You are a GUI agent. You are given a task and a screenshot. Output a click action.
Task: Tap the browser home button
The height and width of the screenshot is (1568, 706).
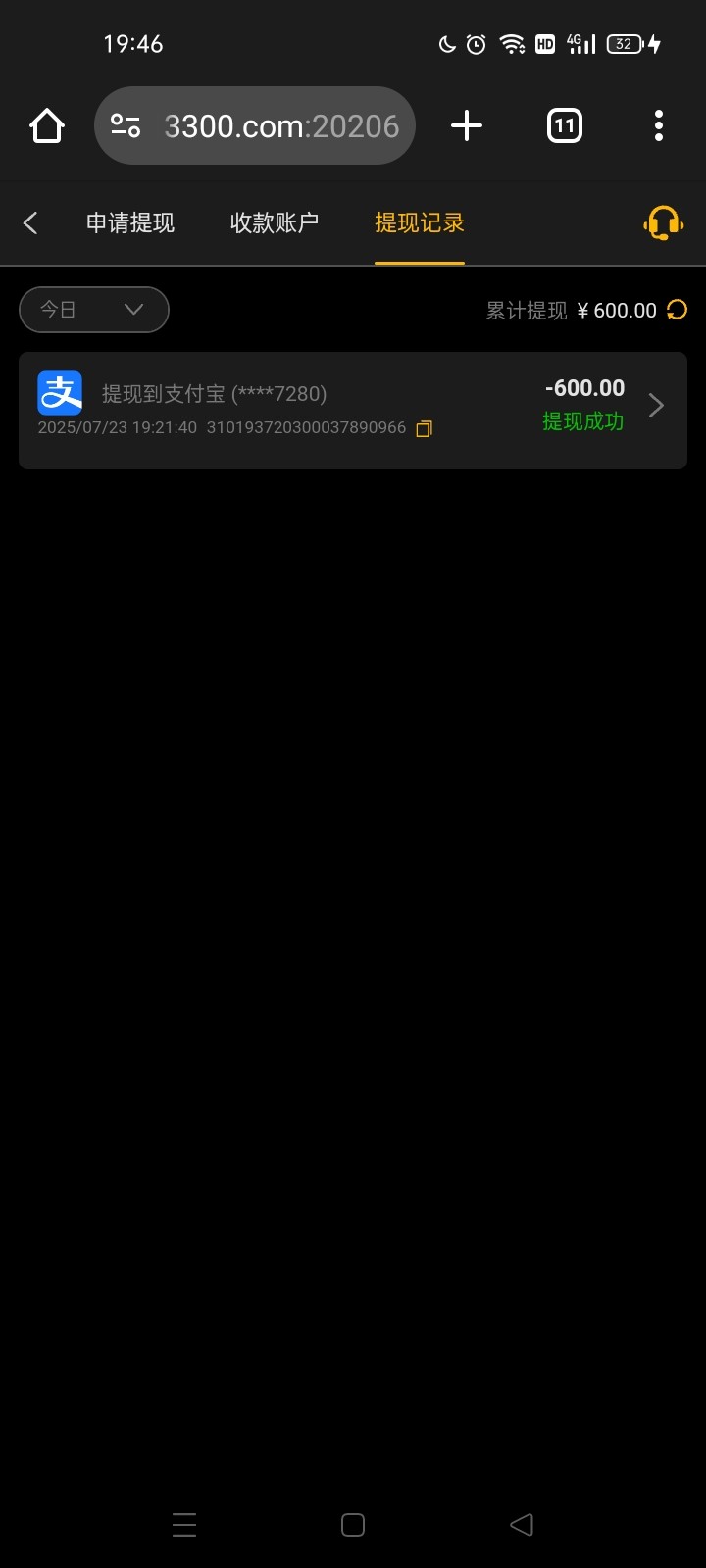[47, 125]
